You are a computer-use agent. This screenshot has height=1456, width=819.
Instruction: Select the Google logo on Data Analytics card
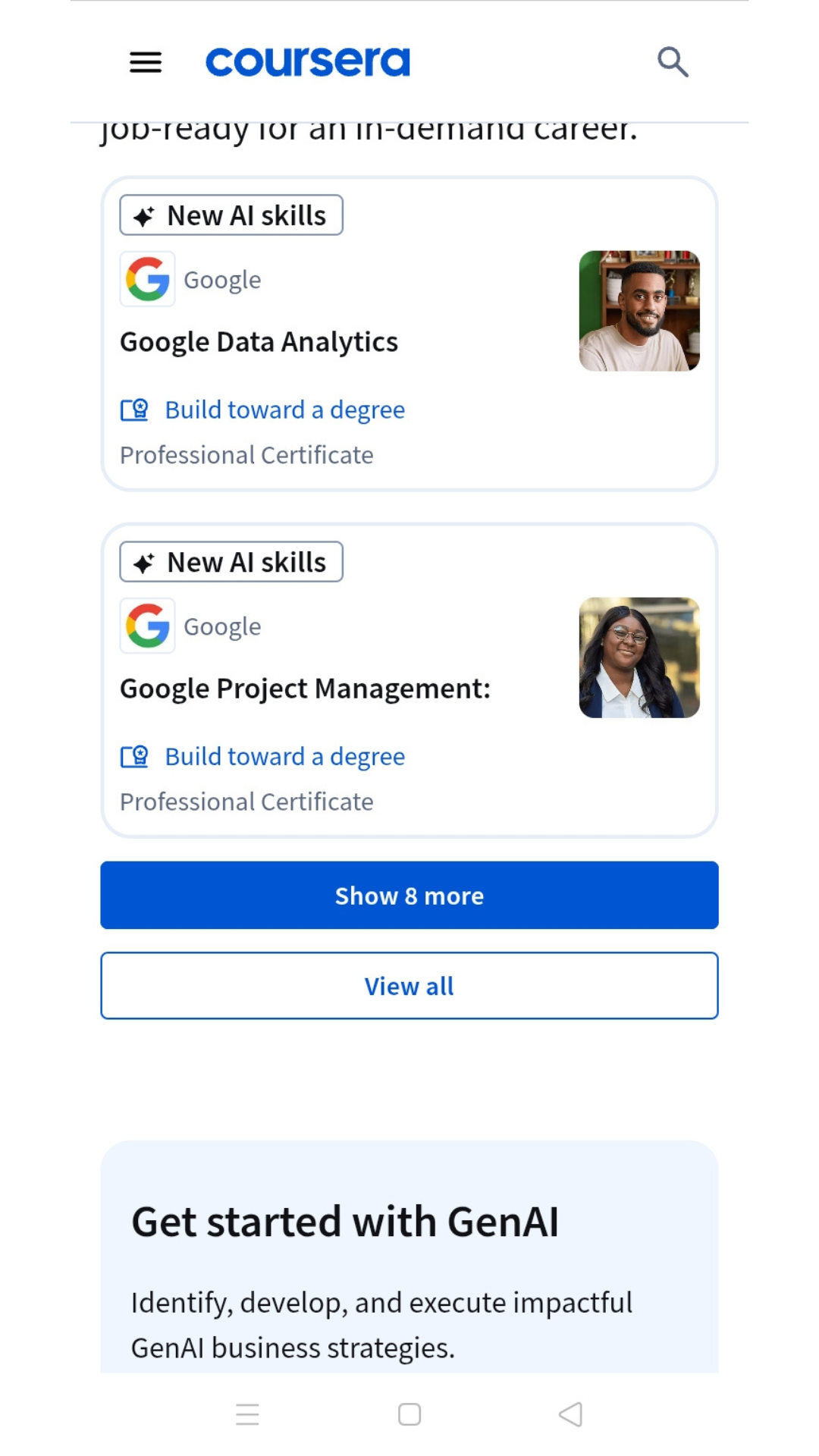(x=147, y=279)
